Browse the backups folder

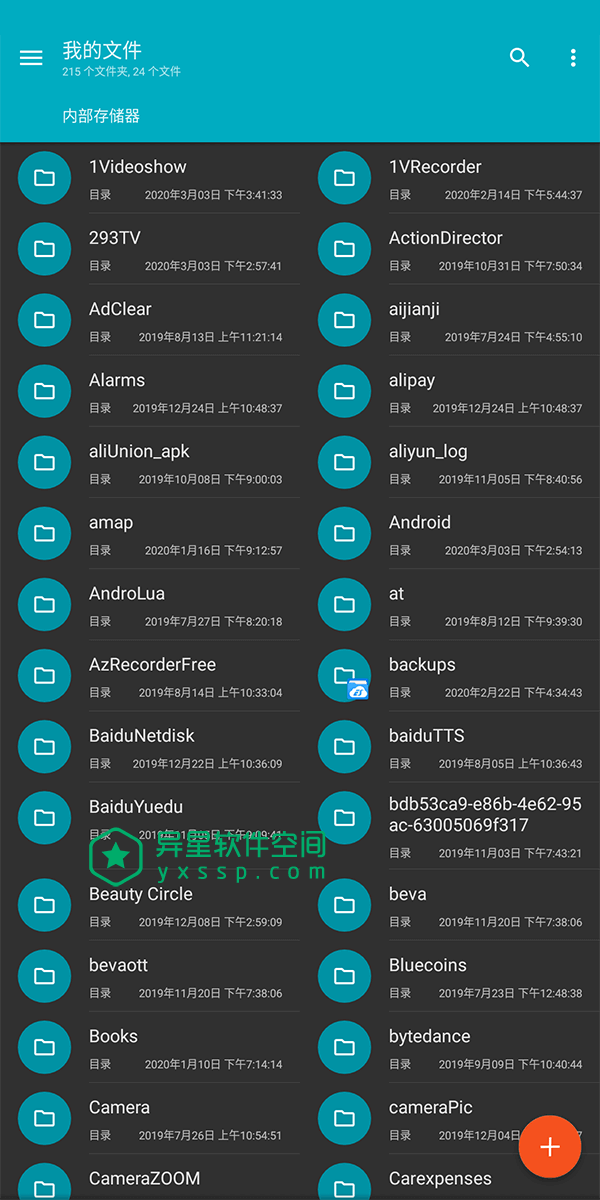[x=422, y=665]
